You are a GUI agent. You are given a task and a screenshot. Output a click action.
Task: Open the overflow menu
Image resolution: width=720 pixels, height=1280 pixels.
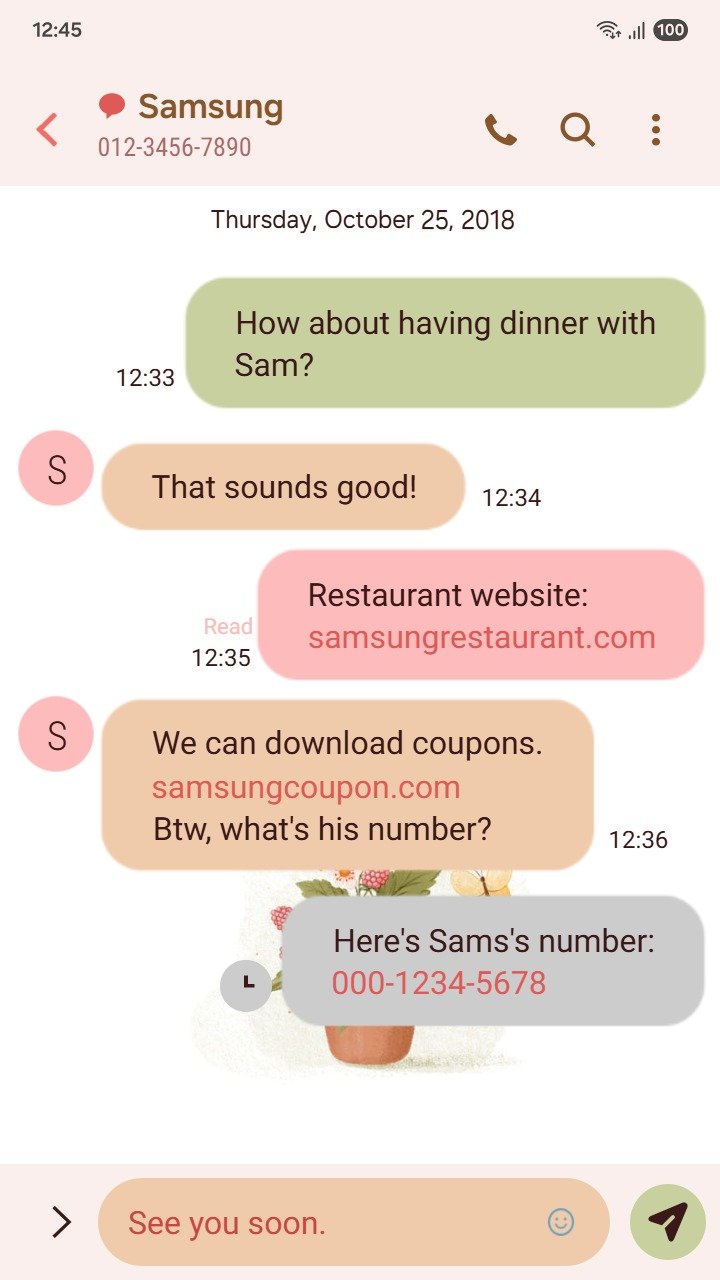pyautogui.click(x=655, y=130)
